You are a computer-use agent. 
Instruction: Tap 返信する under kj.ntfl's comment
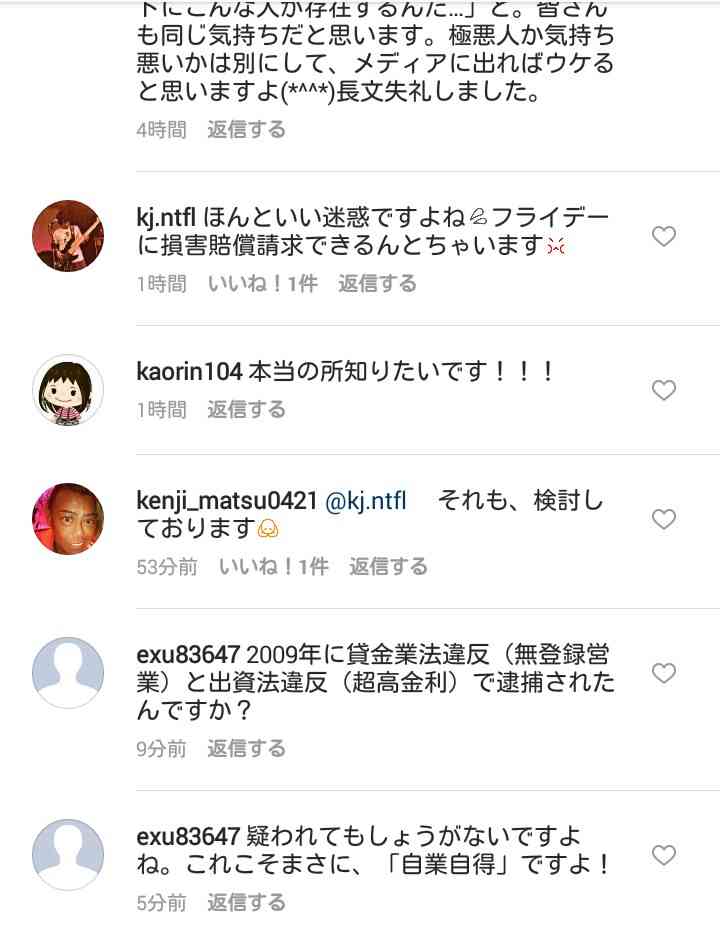377,284
